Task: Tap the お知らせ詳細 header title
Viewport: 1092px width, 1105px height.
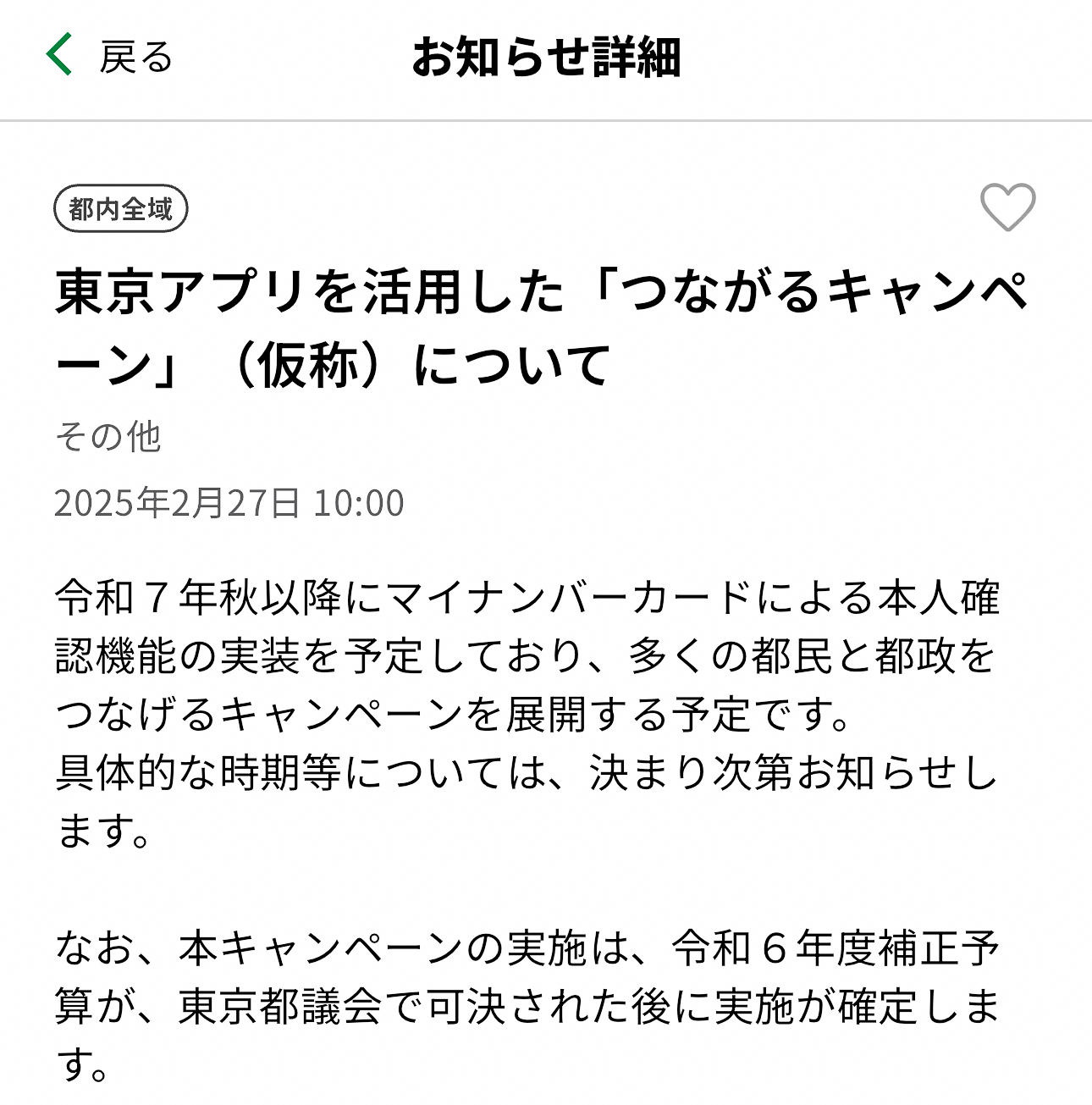Action: tap(546, 57)
